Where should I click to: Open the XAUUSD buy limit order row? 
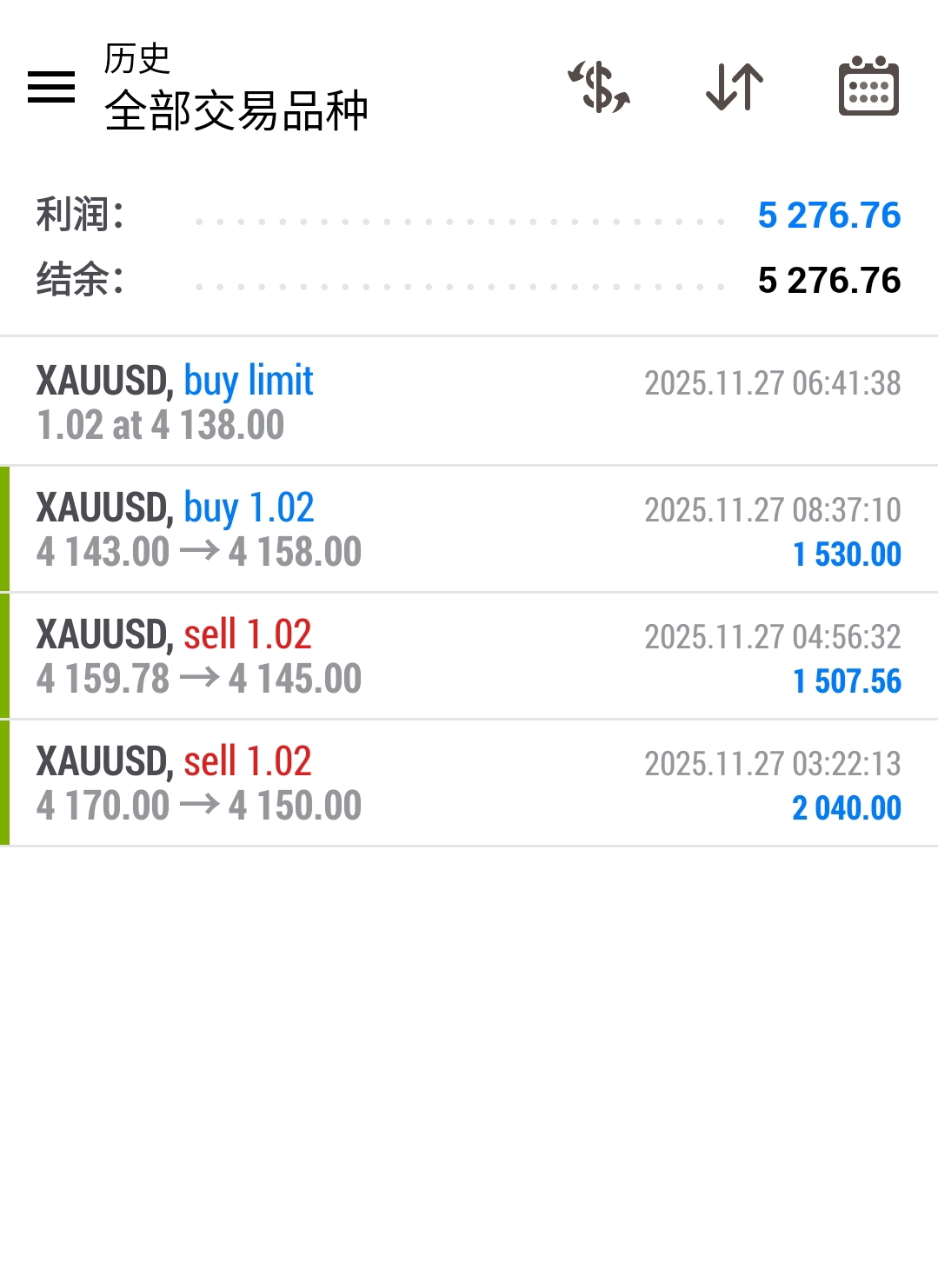pos(469,402)
